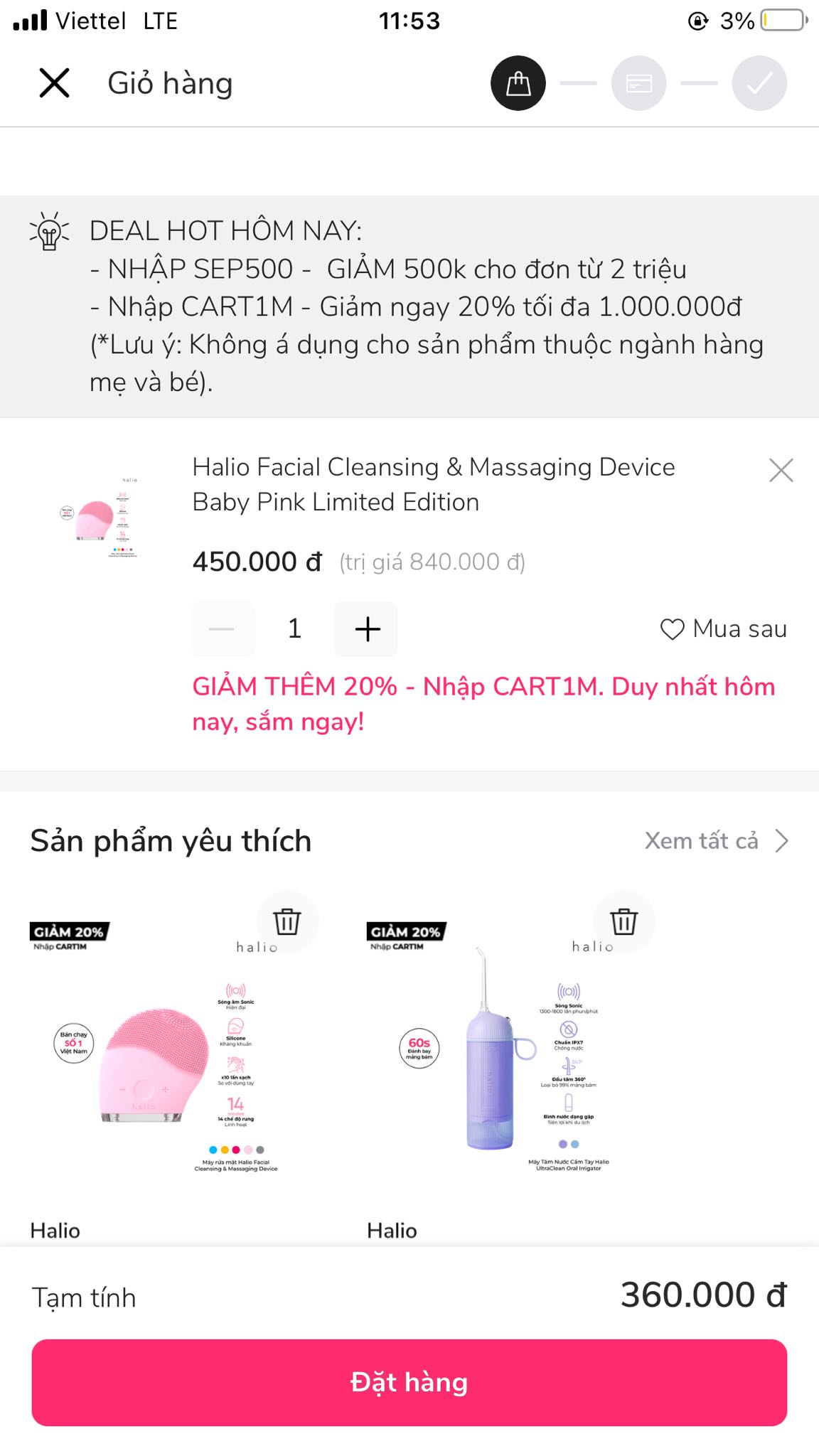The image size is (819, 1456).
Task: Decrease quantity with the minus button
Action: click(x=222, y=629)
